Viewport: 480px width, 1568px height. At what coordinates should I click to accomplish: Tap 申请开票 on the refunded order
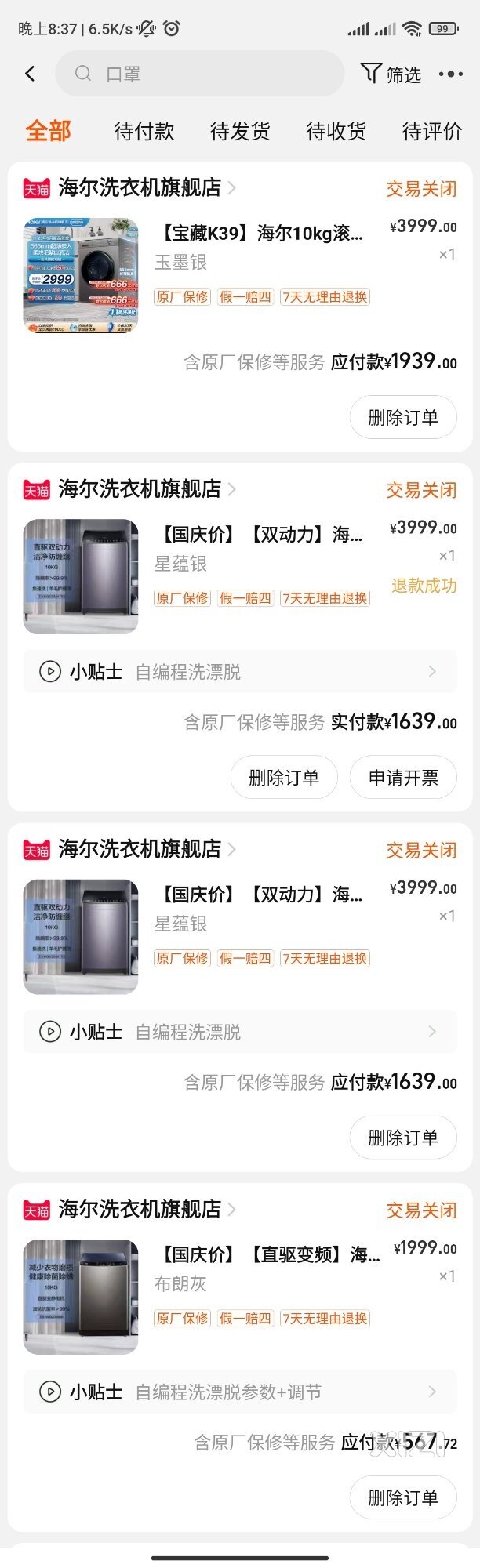click(402, 777)
